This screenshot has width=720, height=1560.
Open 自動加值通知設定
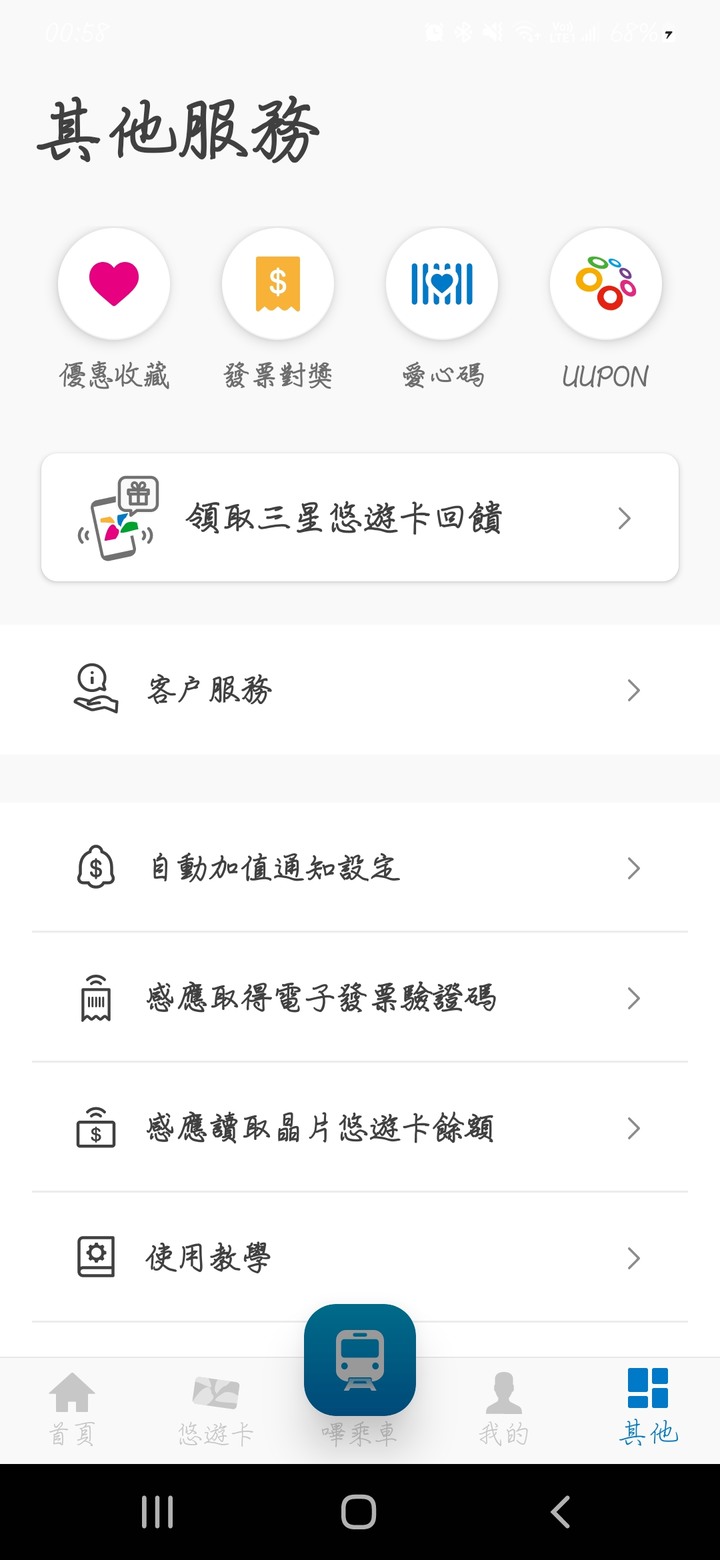click(360, 867)
